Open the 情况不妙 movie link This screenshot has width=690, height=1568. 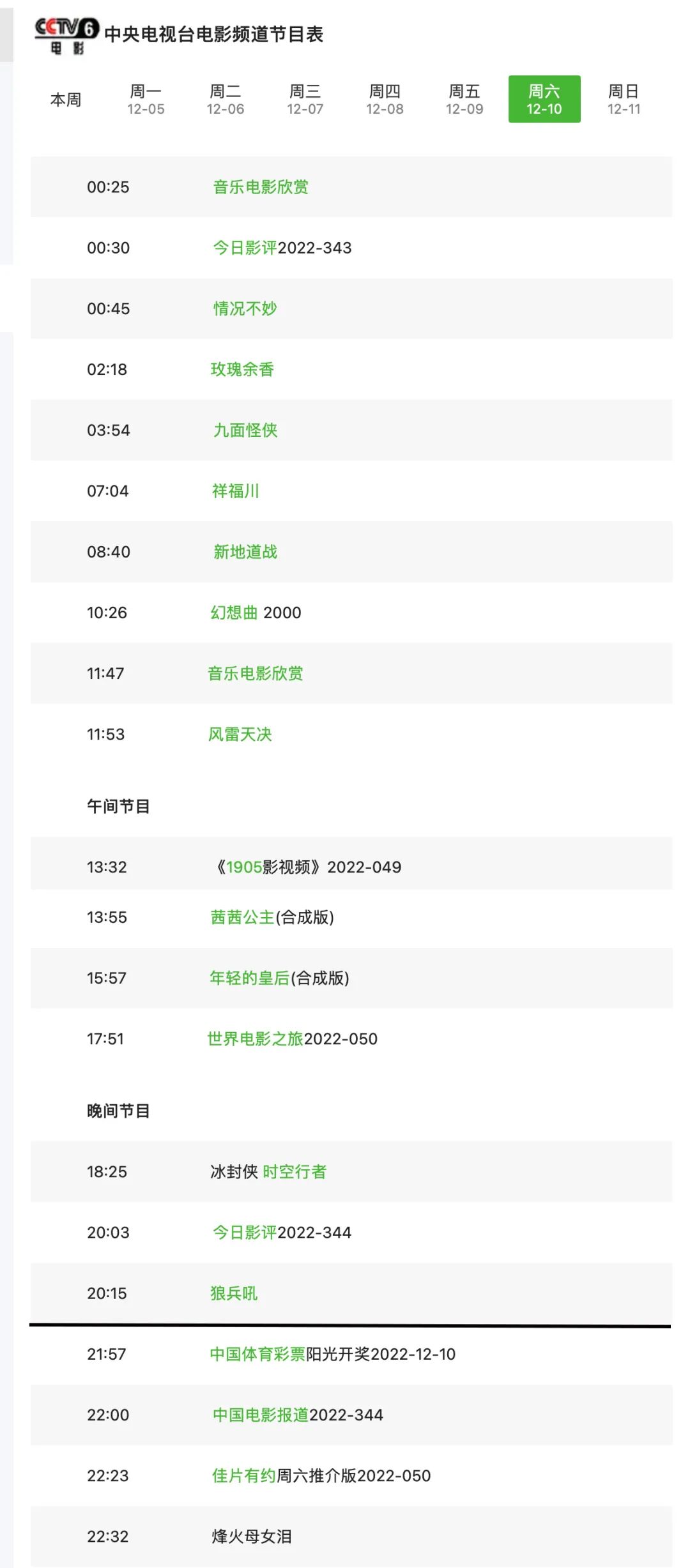245,308
